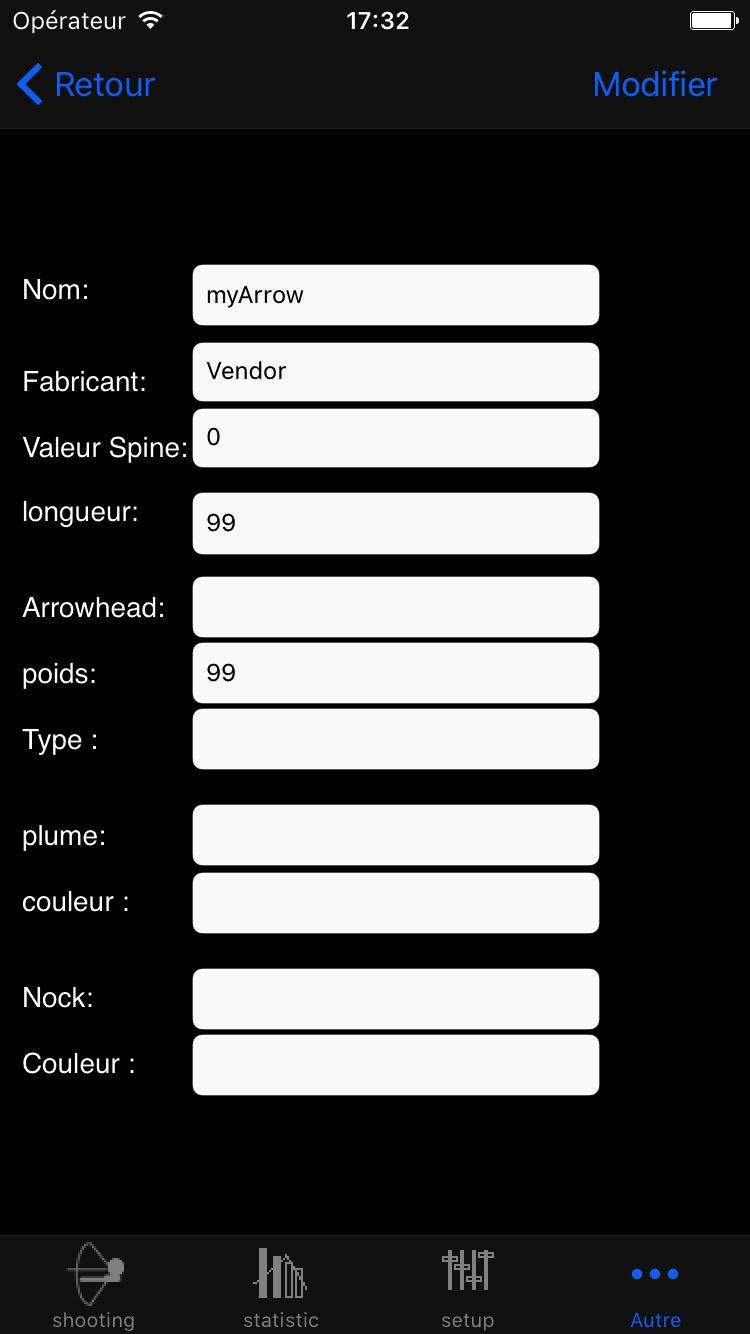Edit the poids field
This screenshot has height=1334, width=750.
(396, 673)
